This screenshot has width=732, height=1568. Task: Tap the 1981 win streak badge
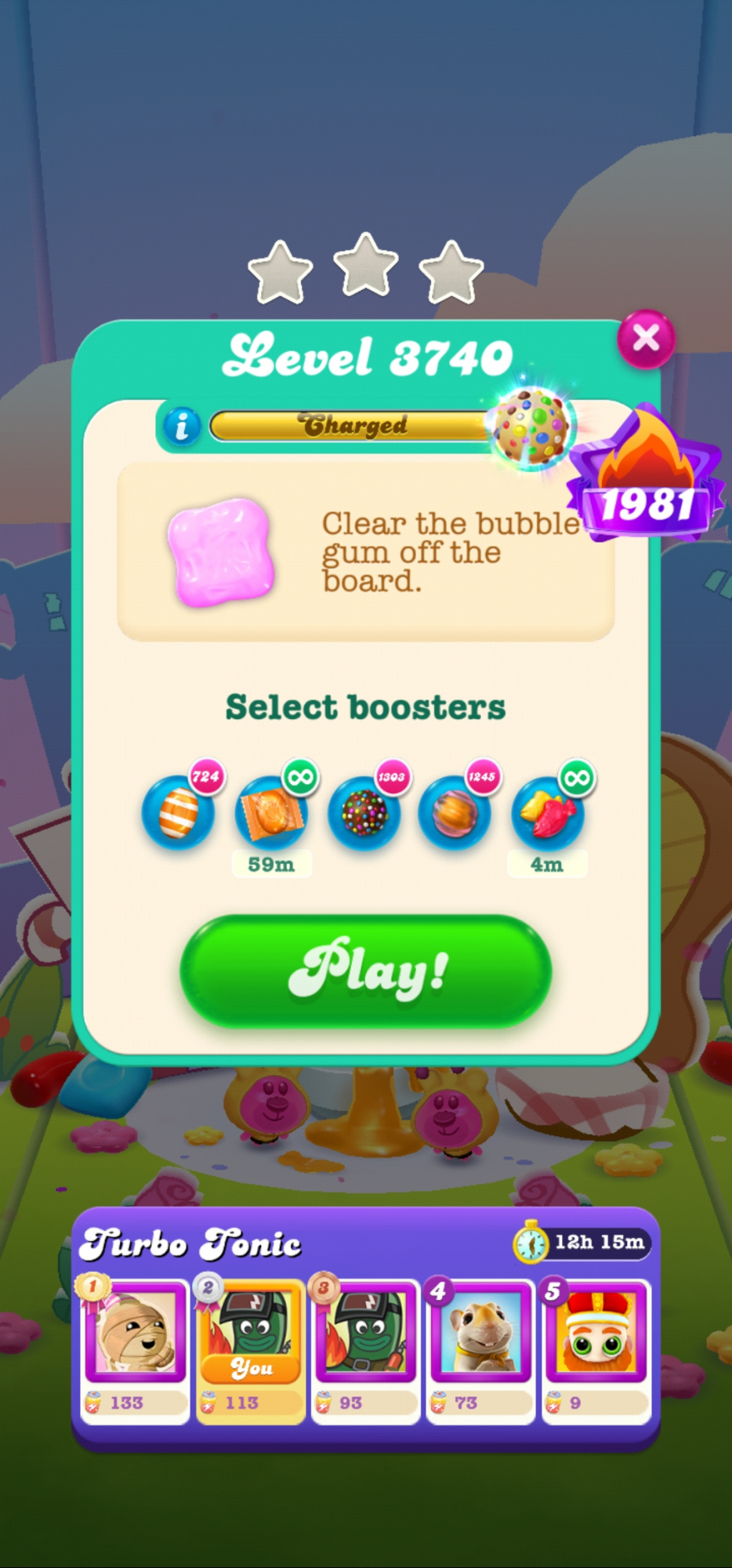click(645, 475)
